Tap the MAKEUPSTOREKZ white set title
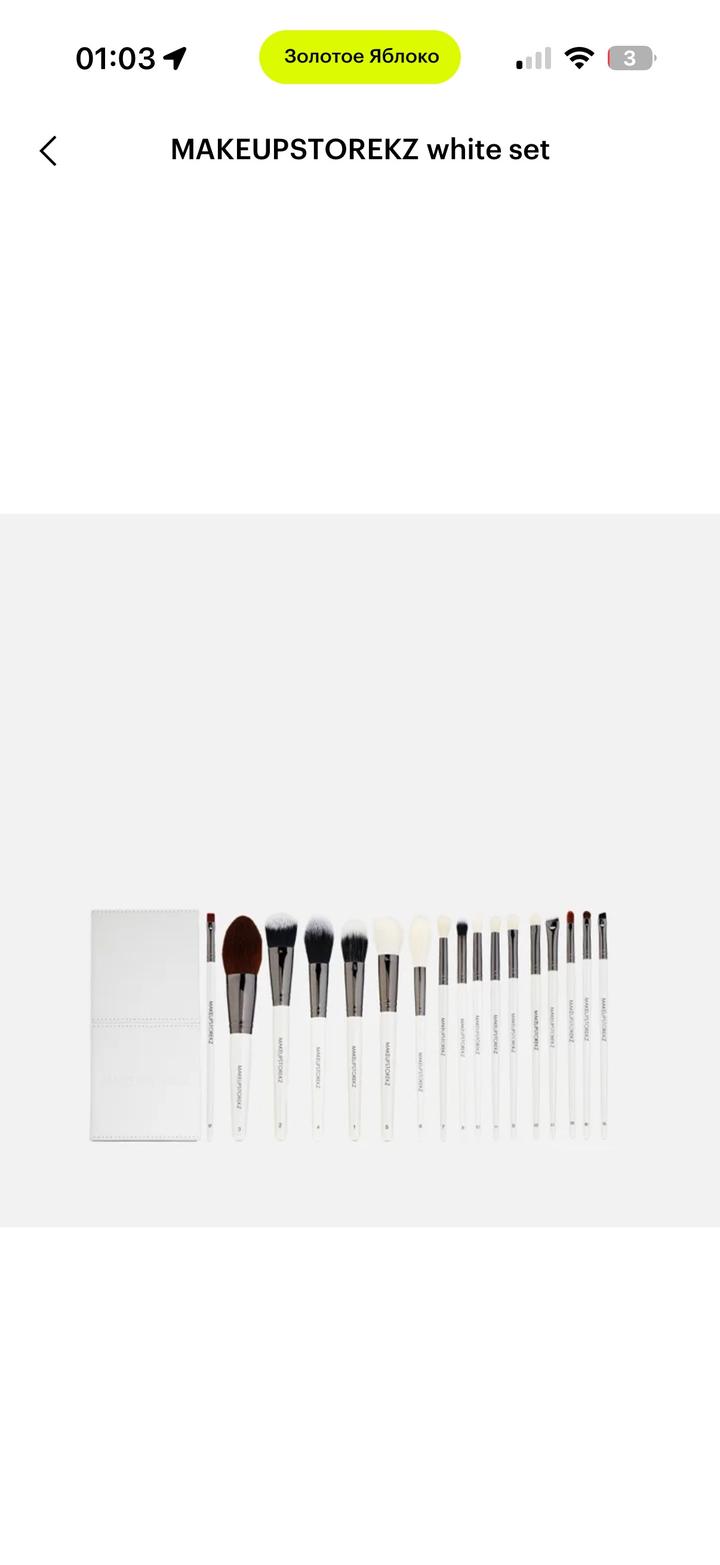 tap(361, 149)
